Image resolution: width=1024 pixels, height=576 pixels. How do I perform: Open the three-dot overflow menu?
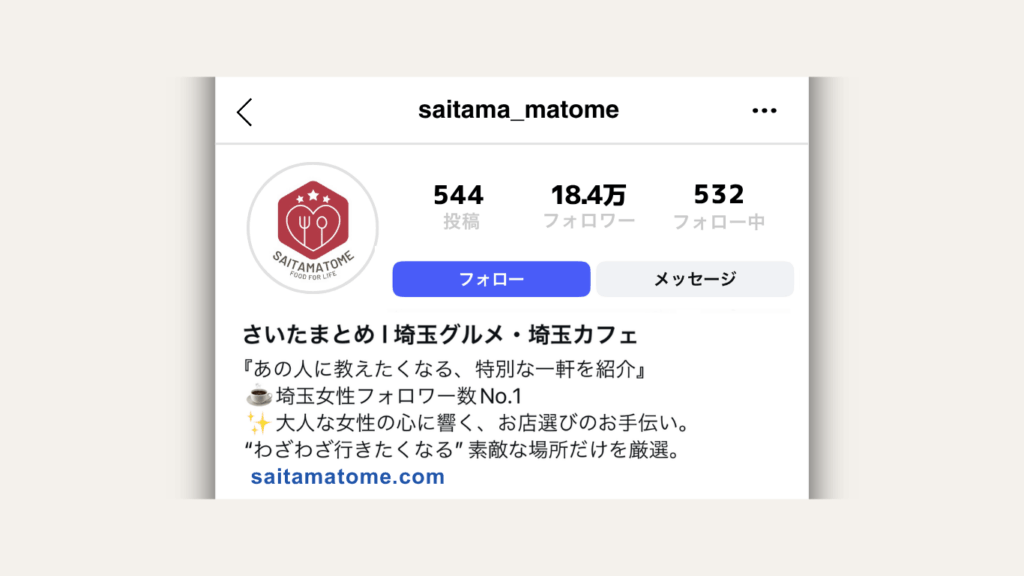pyautogui.click(x=764, y=111)
